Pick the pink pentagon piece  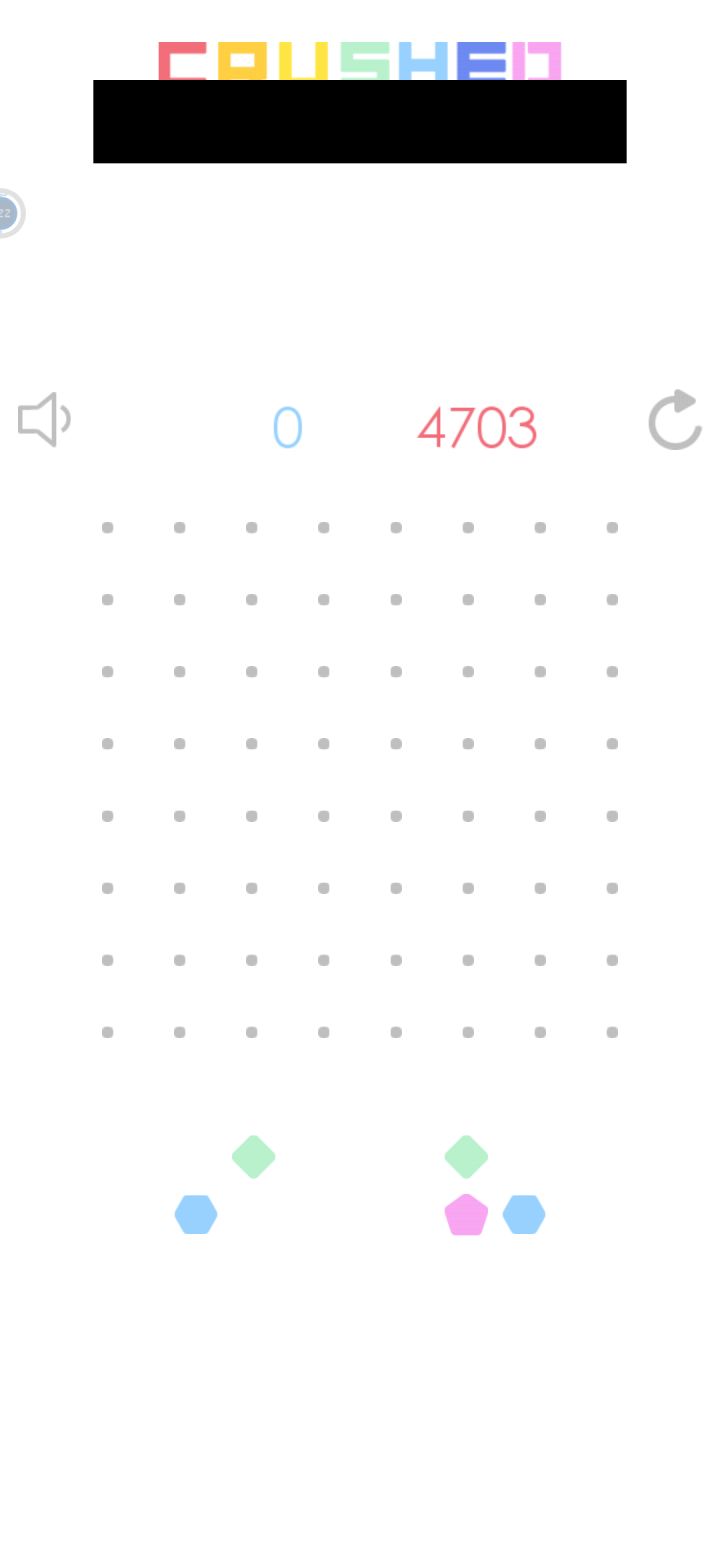466,1214
